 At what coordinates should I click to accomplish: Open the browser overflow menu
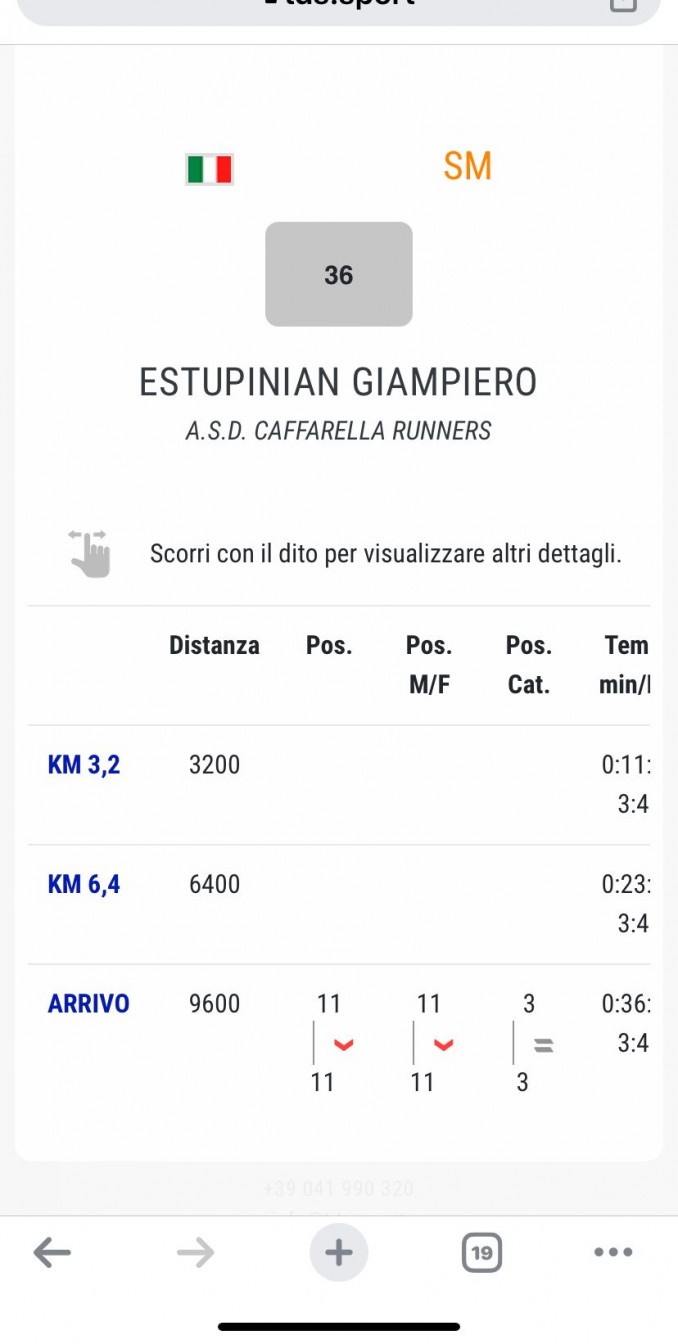613,1252
